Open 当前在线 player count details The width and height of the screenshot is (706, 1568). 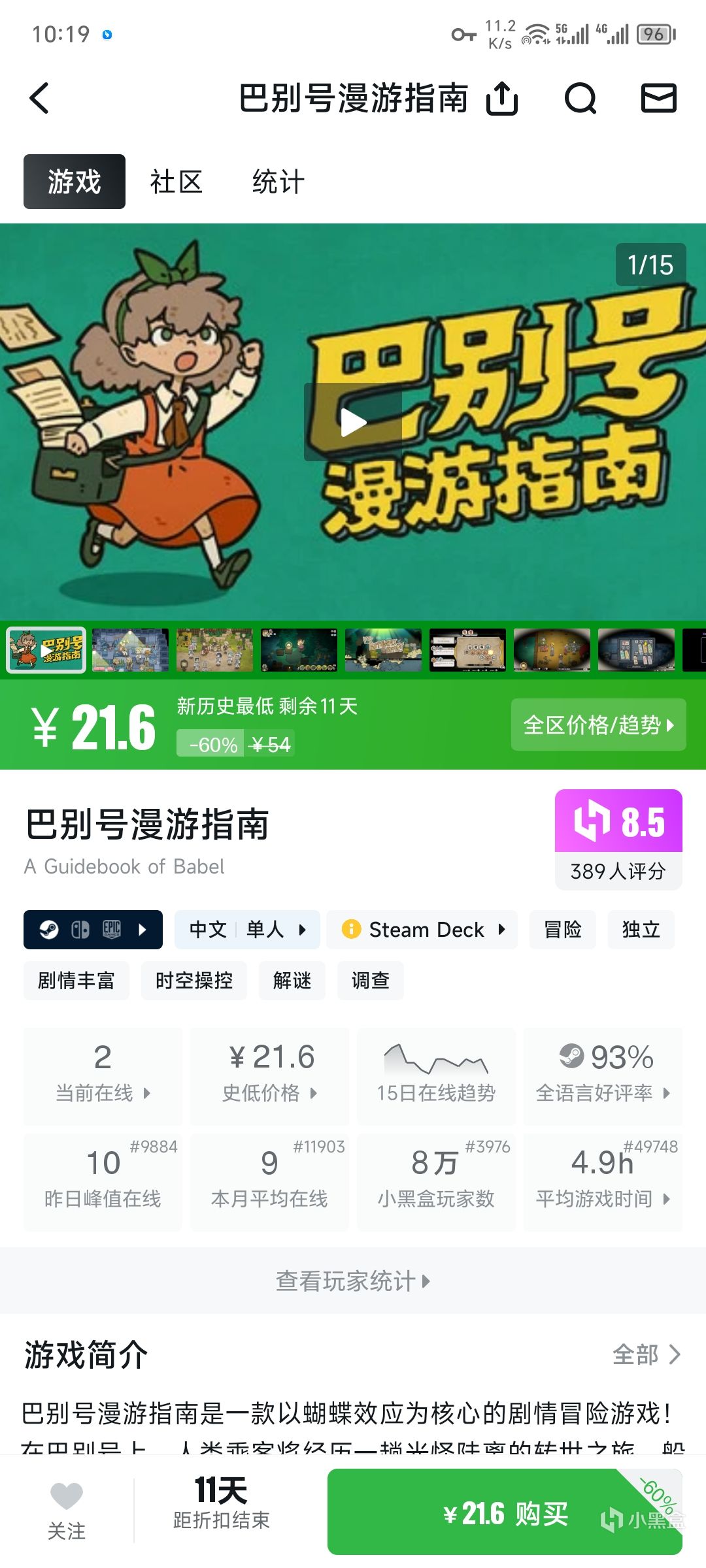pos(103,1075)
